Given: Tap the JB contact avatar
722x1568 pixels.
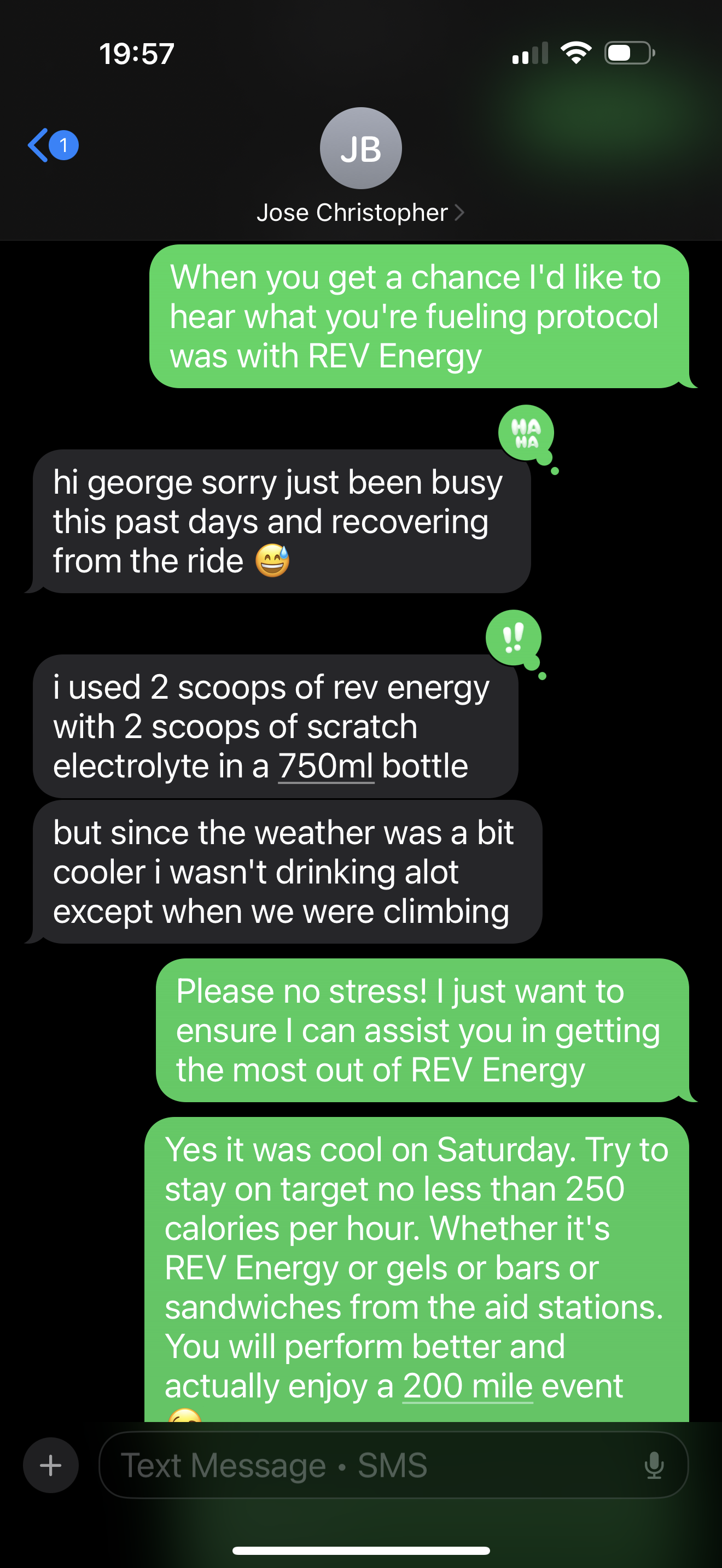Looking at the screenshot, I should coord(360,148).
